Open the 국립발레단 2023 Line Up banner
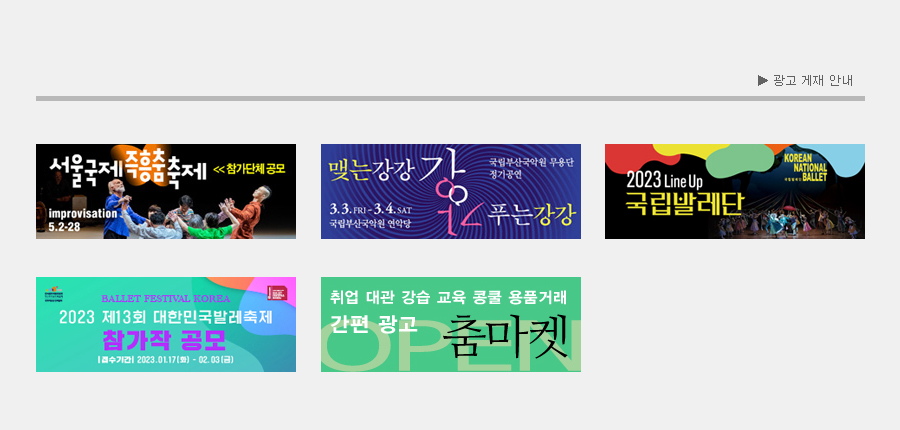Image resolution: width=900 pixels, height=430 pixels. click(734, 191)
